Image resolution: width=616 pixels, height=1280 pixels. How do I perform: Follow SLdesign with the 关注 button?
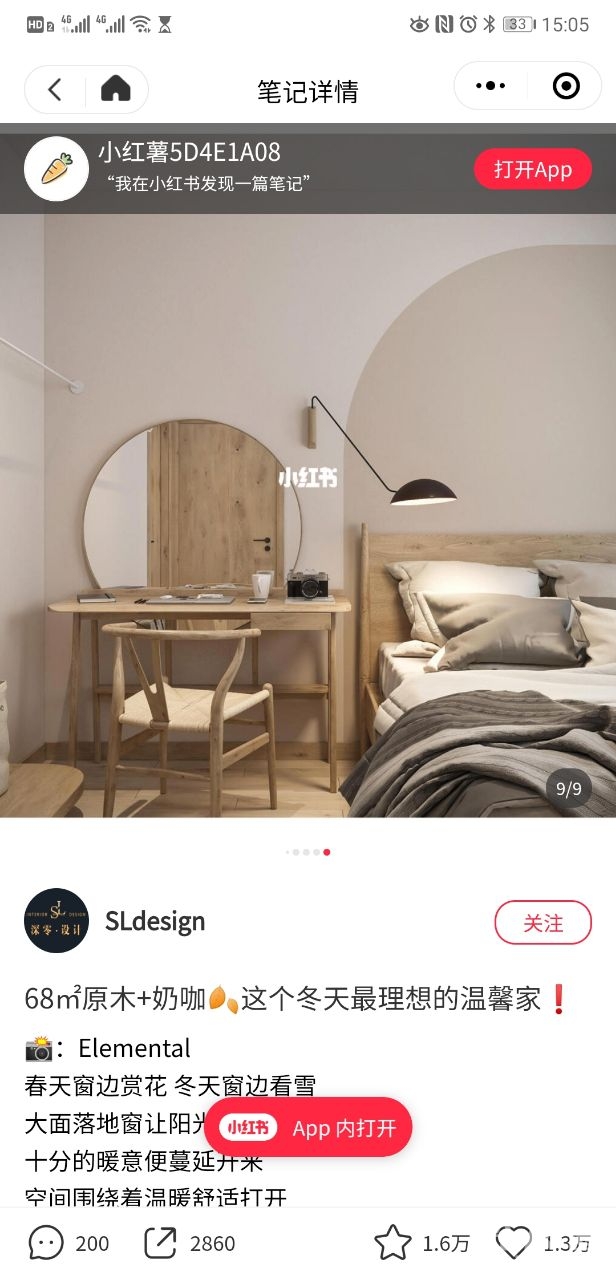543,923
